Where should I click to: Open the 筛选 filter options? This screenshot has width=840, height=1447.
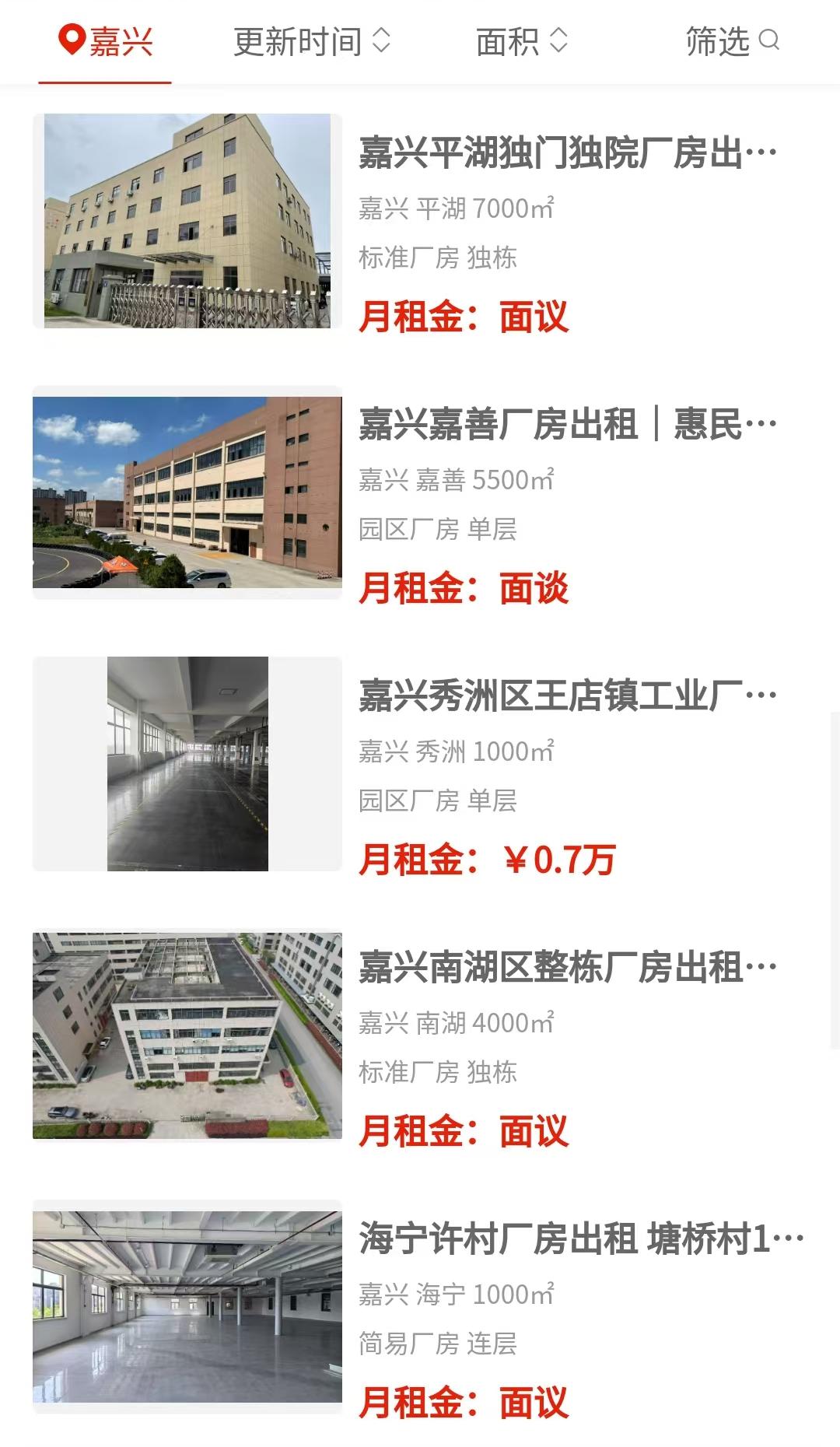point(731,42)
